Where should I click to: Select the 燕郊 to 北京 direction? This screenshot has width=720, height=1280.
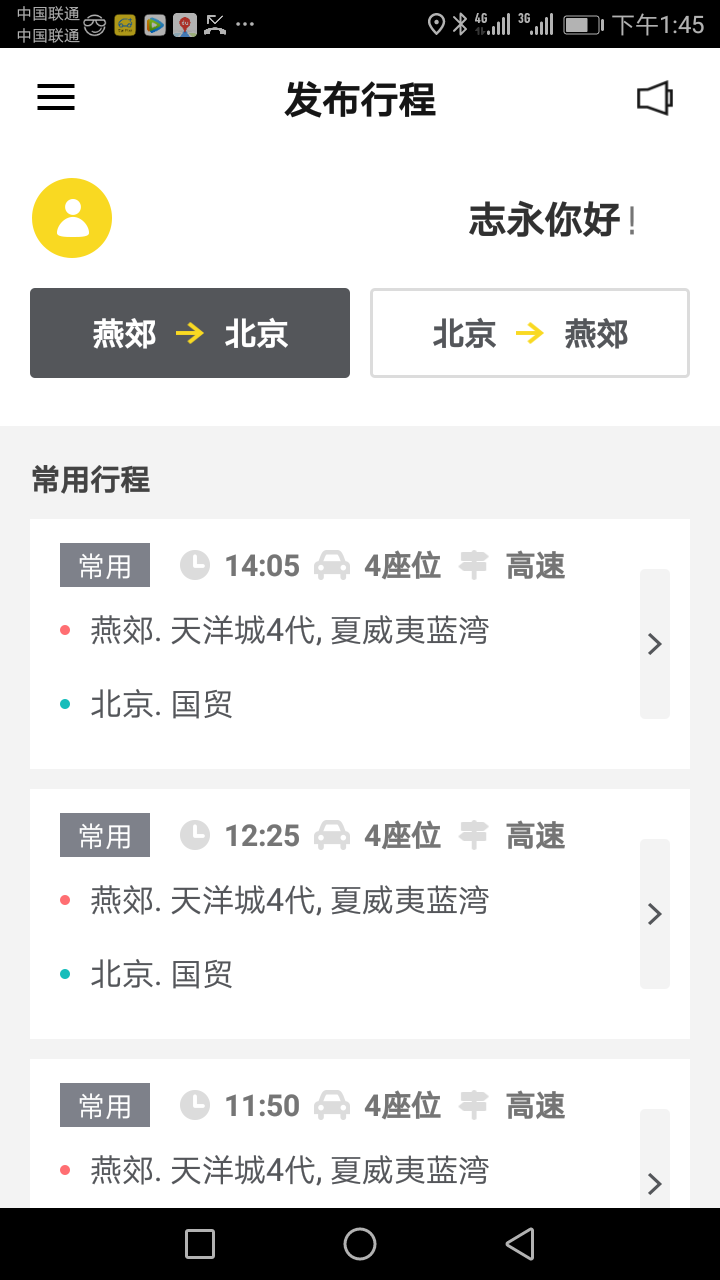(x=190, y=333)
